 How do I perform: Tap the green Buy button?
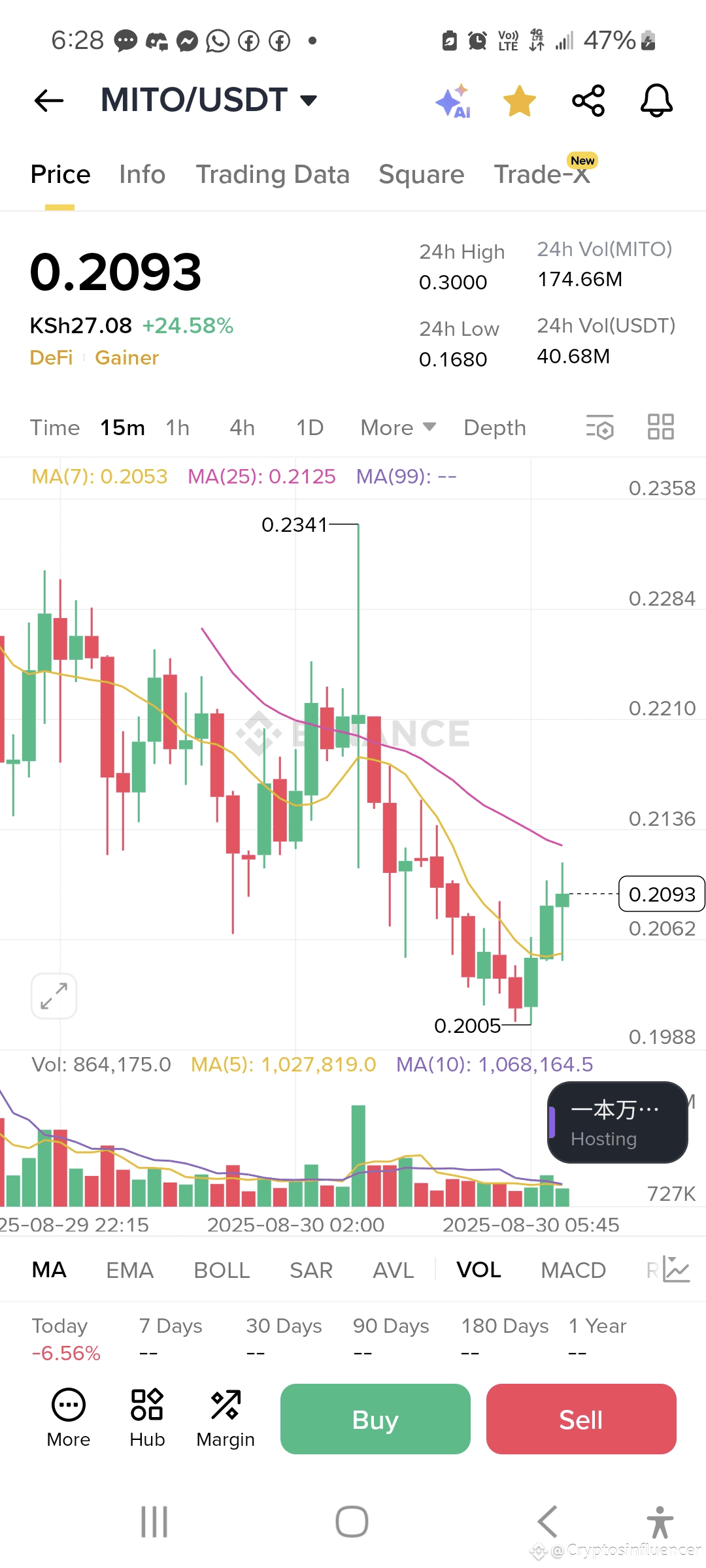pos(375,1419)
